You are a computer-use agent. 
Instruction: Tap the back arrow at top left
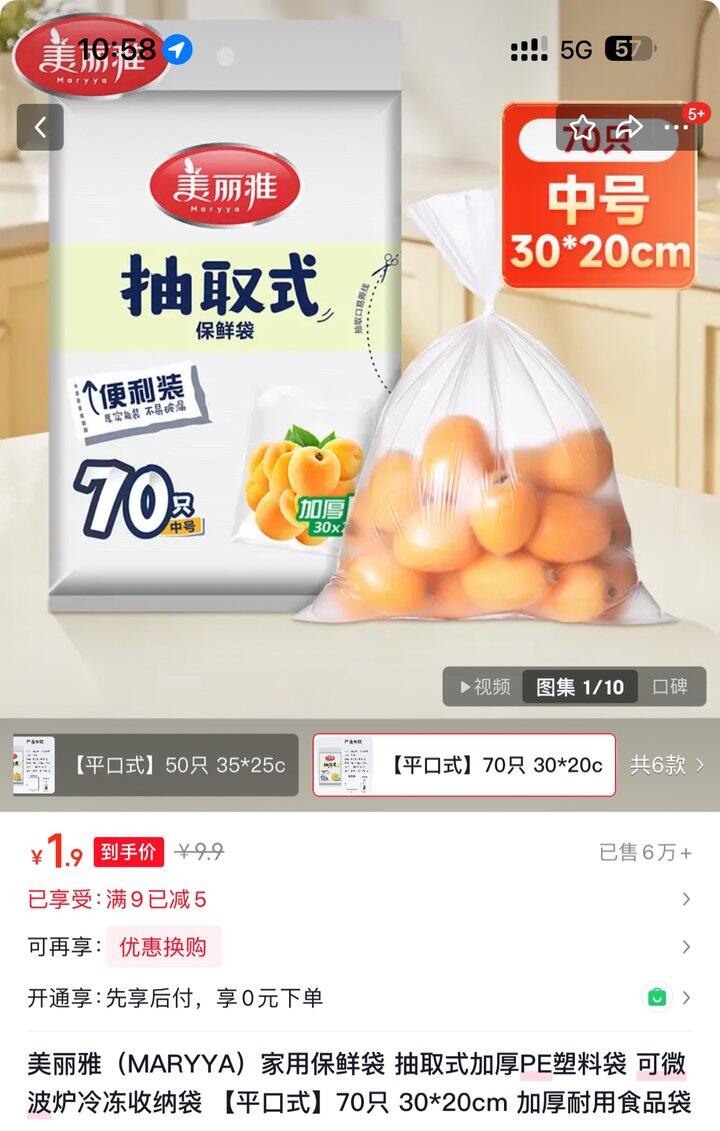[39, 127]
